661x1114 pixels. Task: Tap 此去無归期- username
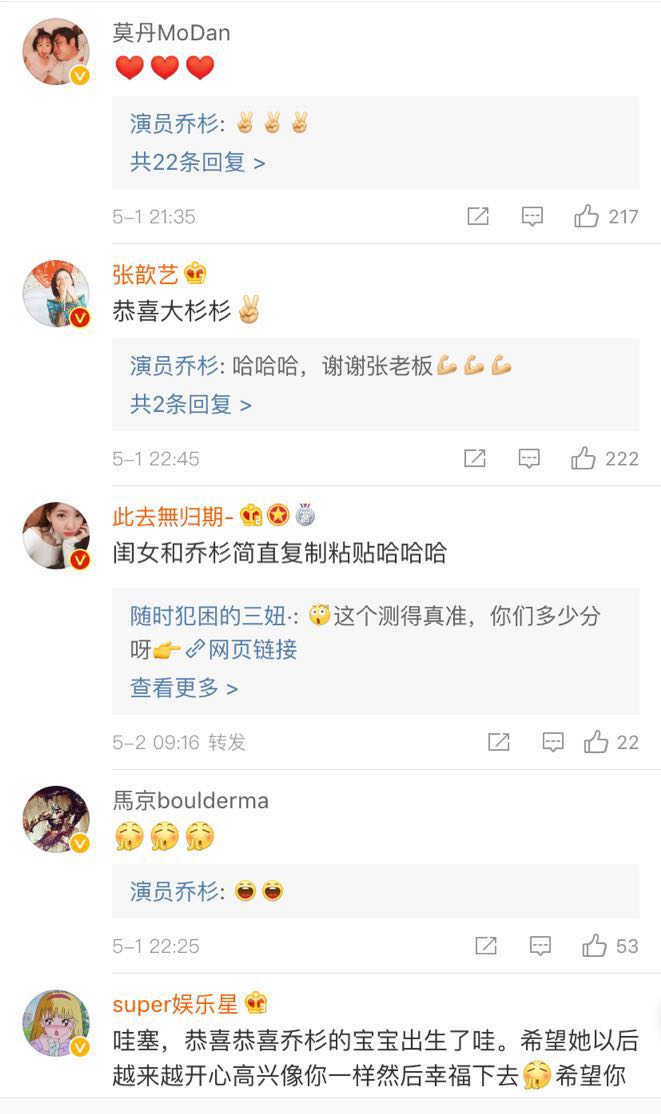tap(172, 516)
